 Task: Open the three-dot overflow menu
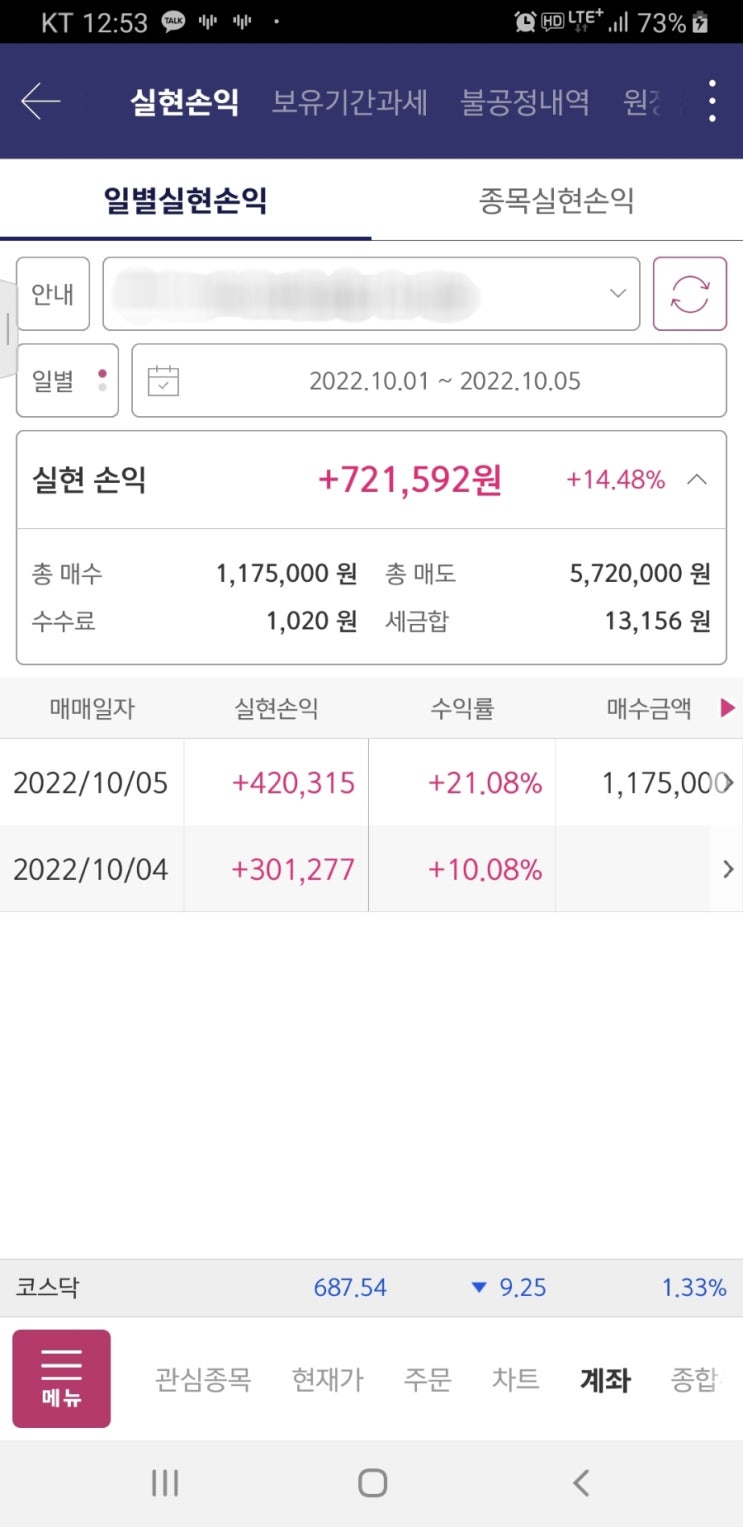[x=711, y=101]
